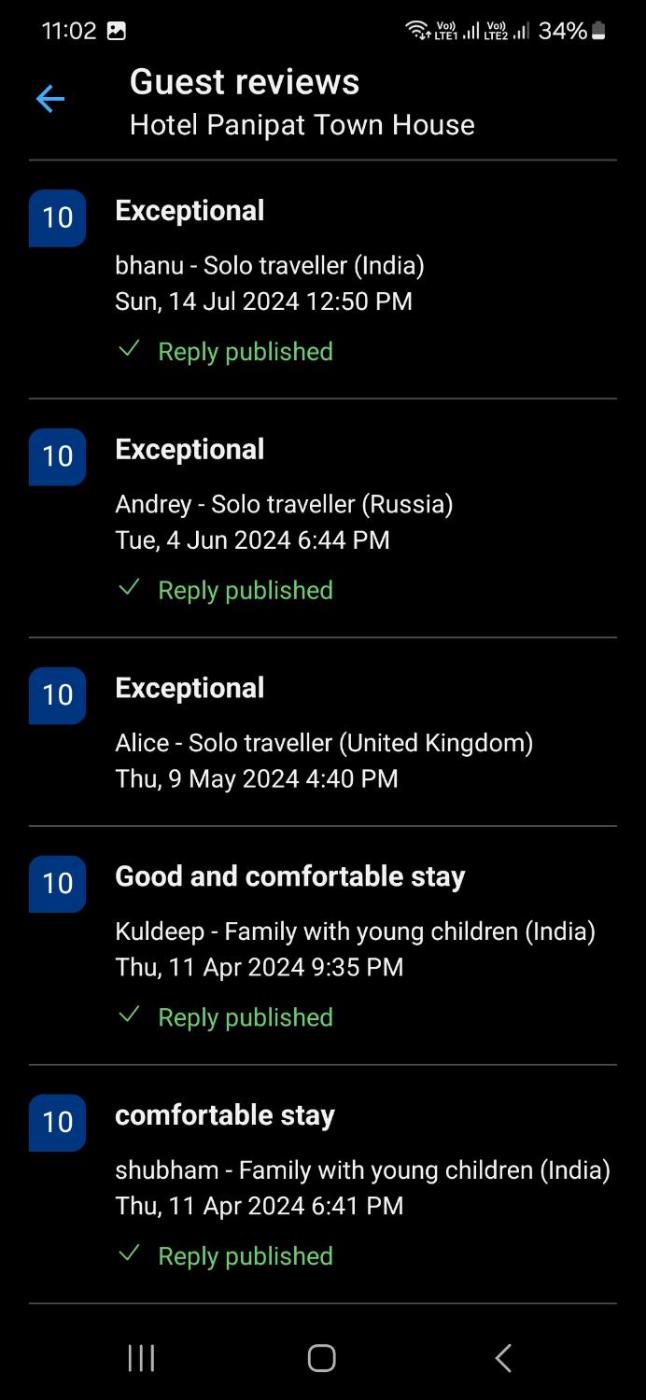Open shubham's comfortable stay review
Image resolution: width=646 pixels, height=1400 pixels.
322,1184
